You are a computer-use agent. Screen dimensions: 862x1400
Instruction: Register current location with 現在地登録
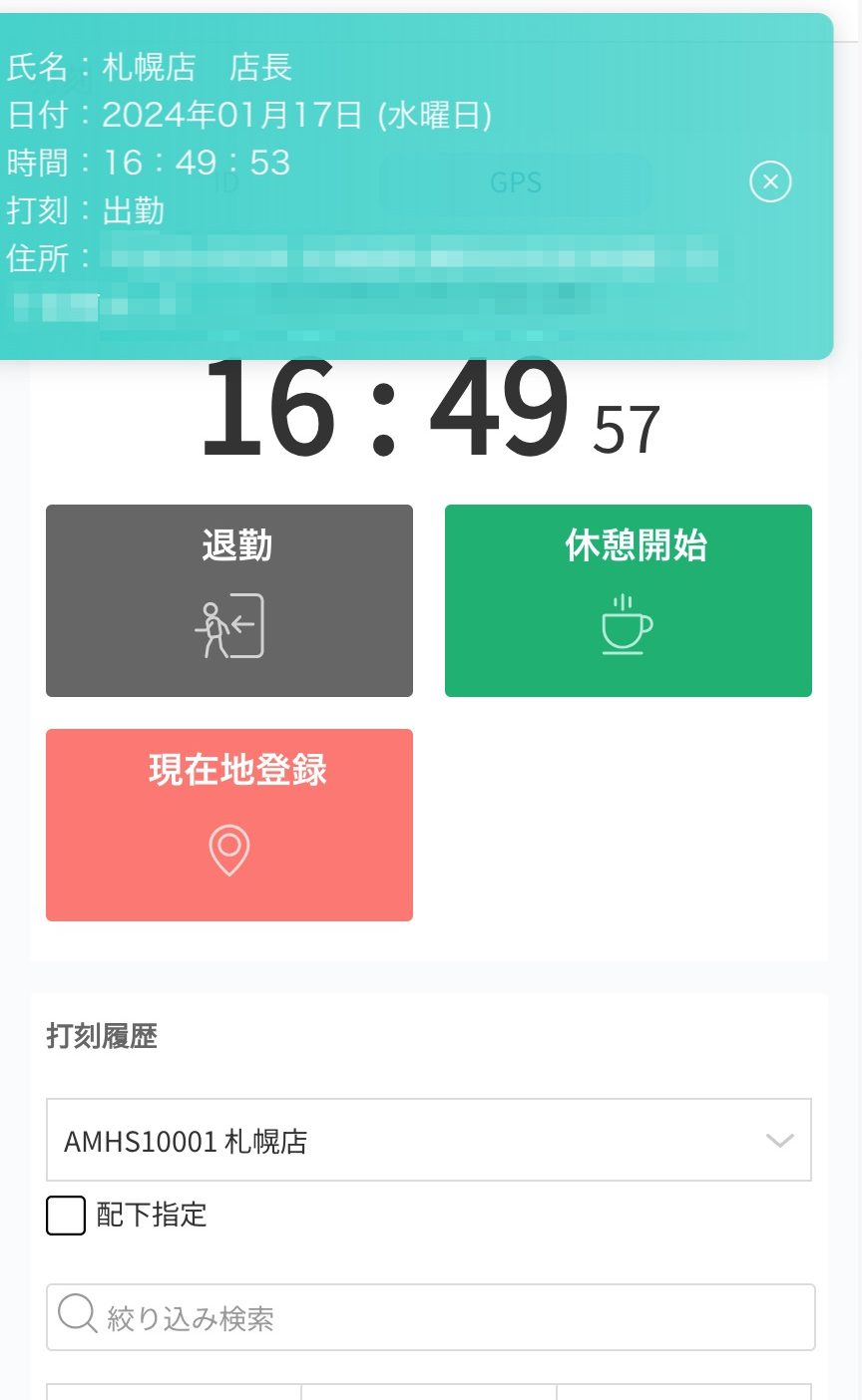[229, 825]
